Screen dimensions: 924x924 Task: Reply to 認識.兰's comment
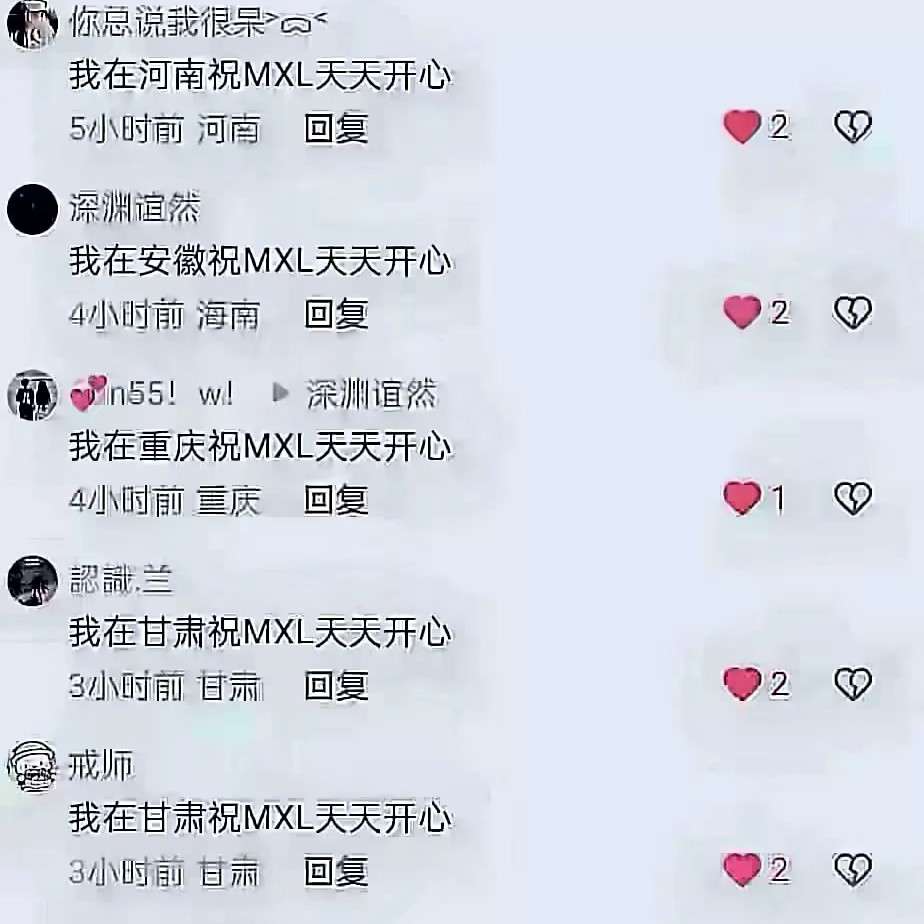tap(336, 686)
